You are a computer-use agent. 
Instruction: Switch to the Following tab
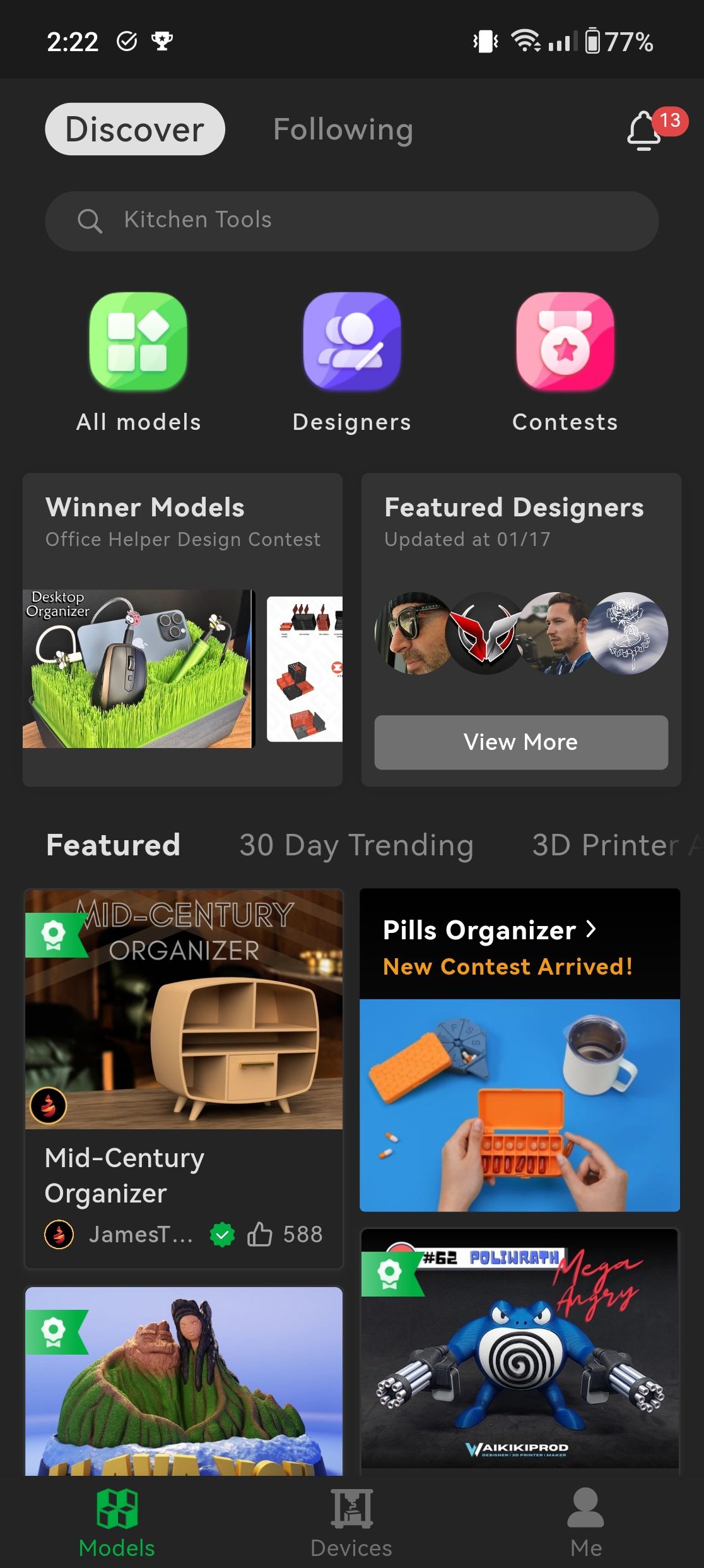(343, 129)
